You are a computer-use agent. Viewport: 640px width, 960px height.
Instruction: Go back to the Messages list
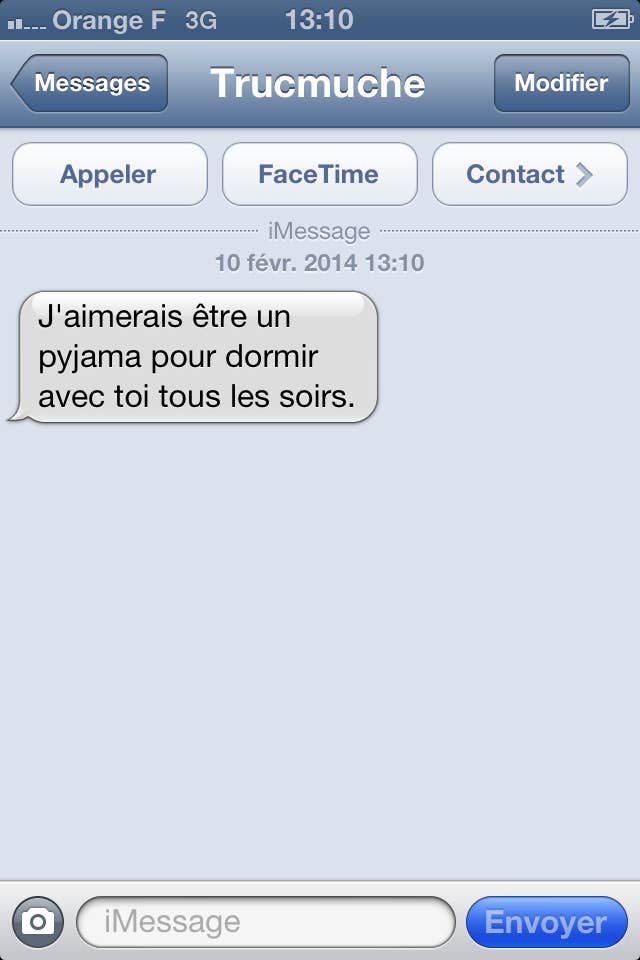(90, 84)
